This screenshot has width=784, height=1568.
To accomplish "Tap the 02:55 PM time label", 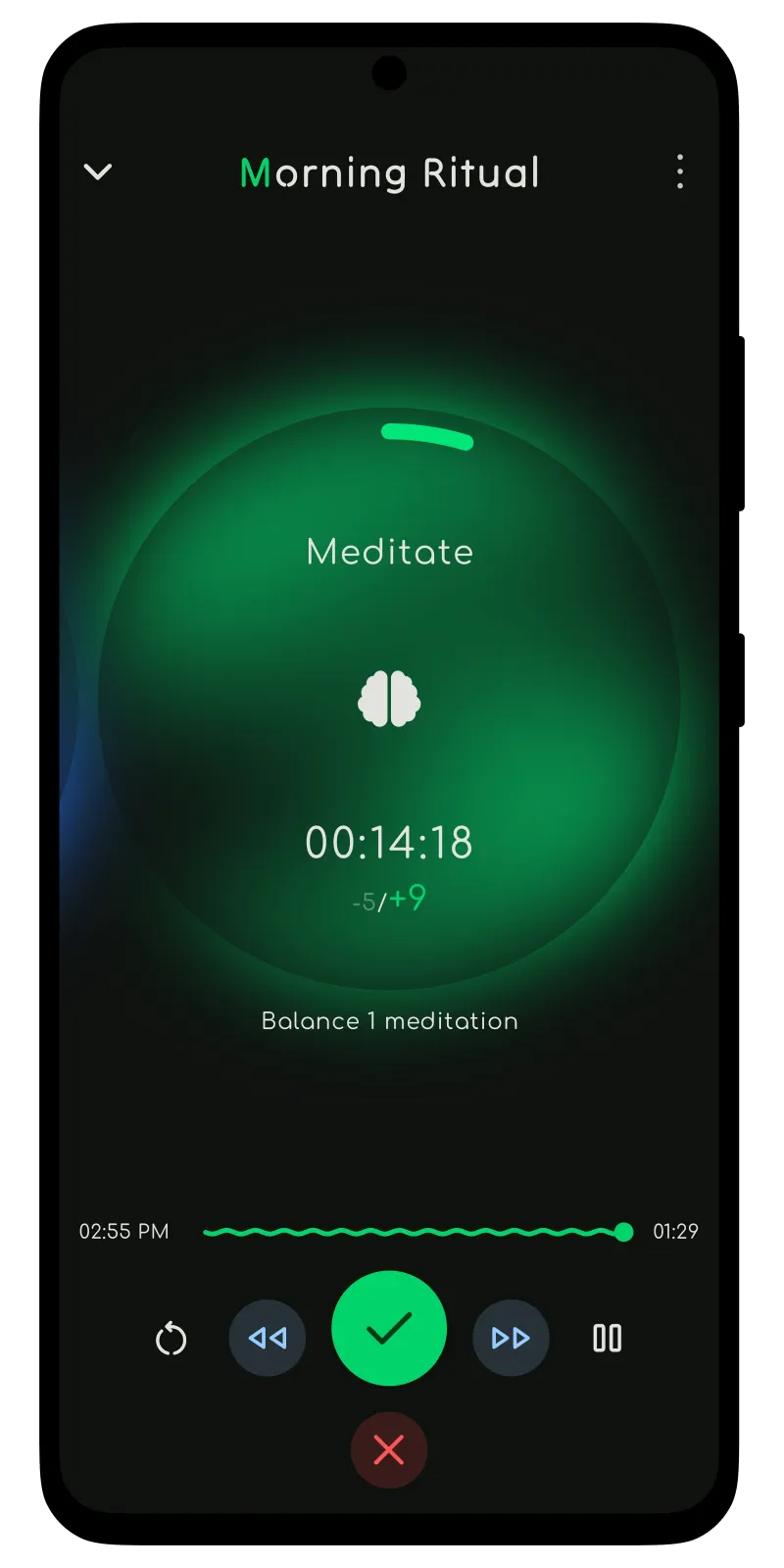I will 123,1232.
